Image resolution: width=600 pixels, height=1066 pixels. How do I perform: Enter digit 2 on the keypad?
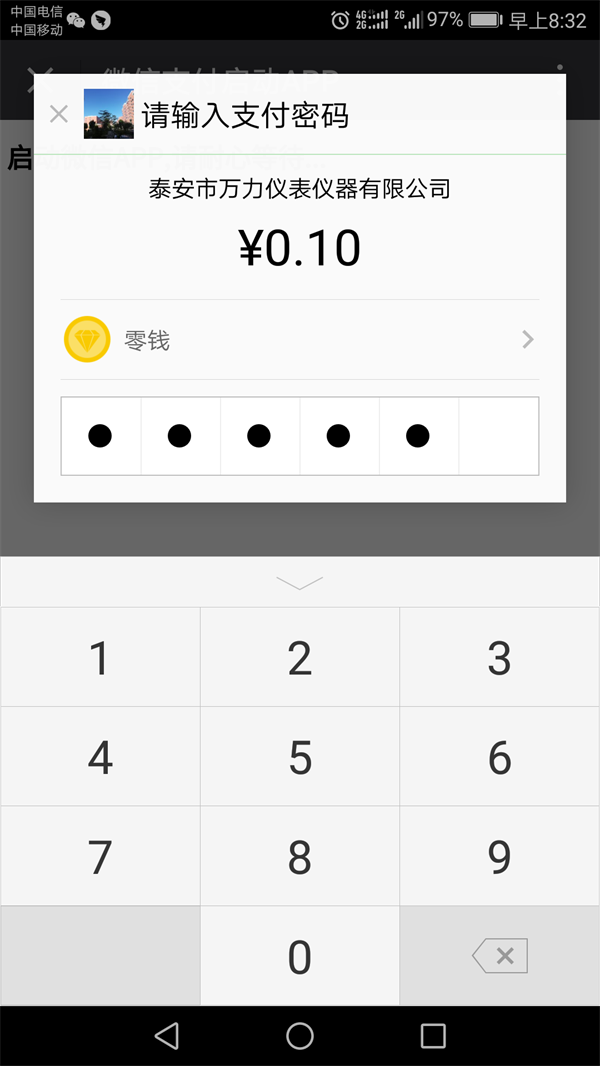pos(300,657)
